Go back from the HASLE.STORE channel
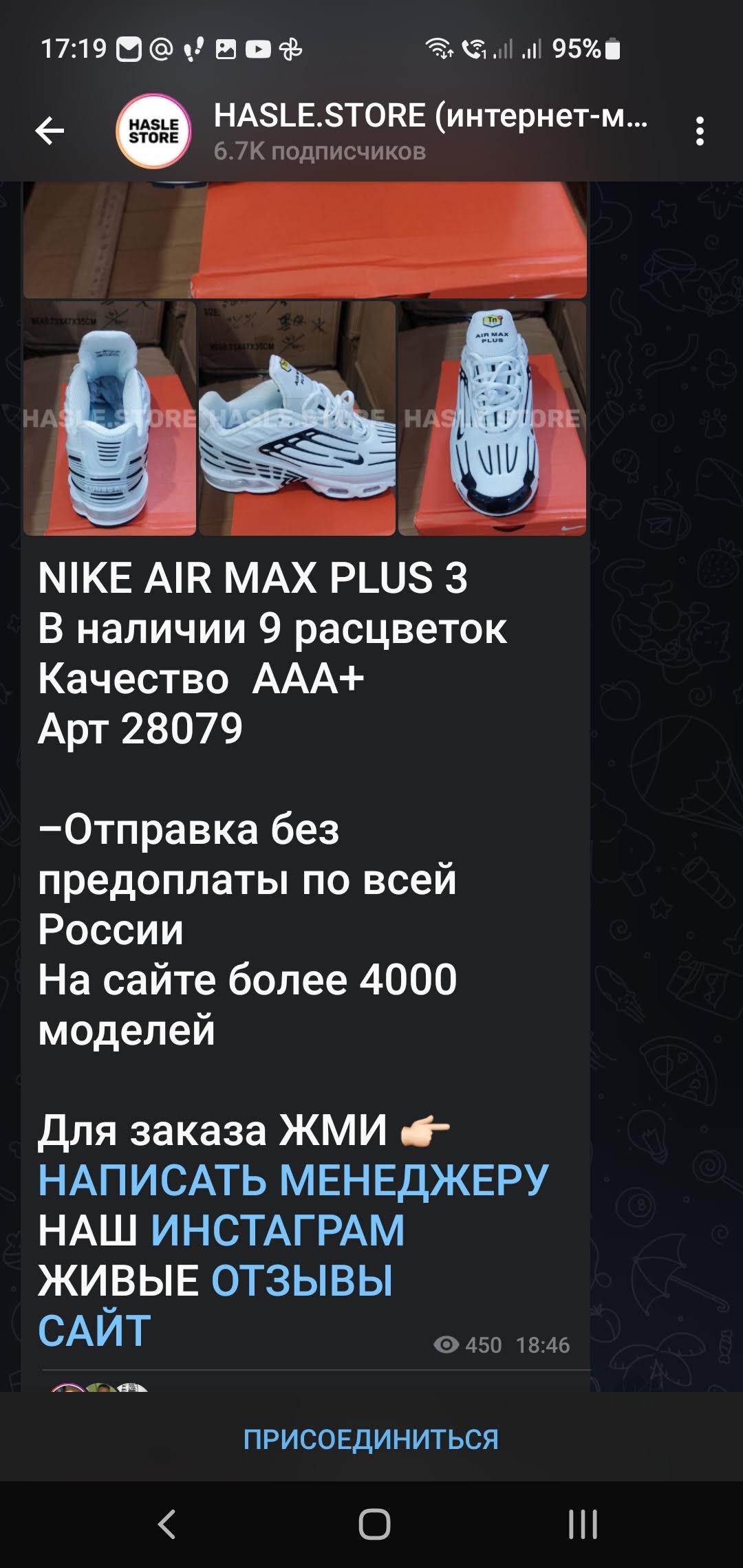The width and height of the screenshot is (743, 1568). tap(50, 131)
